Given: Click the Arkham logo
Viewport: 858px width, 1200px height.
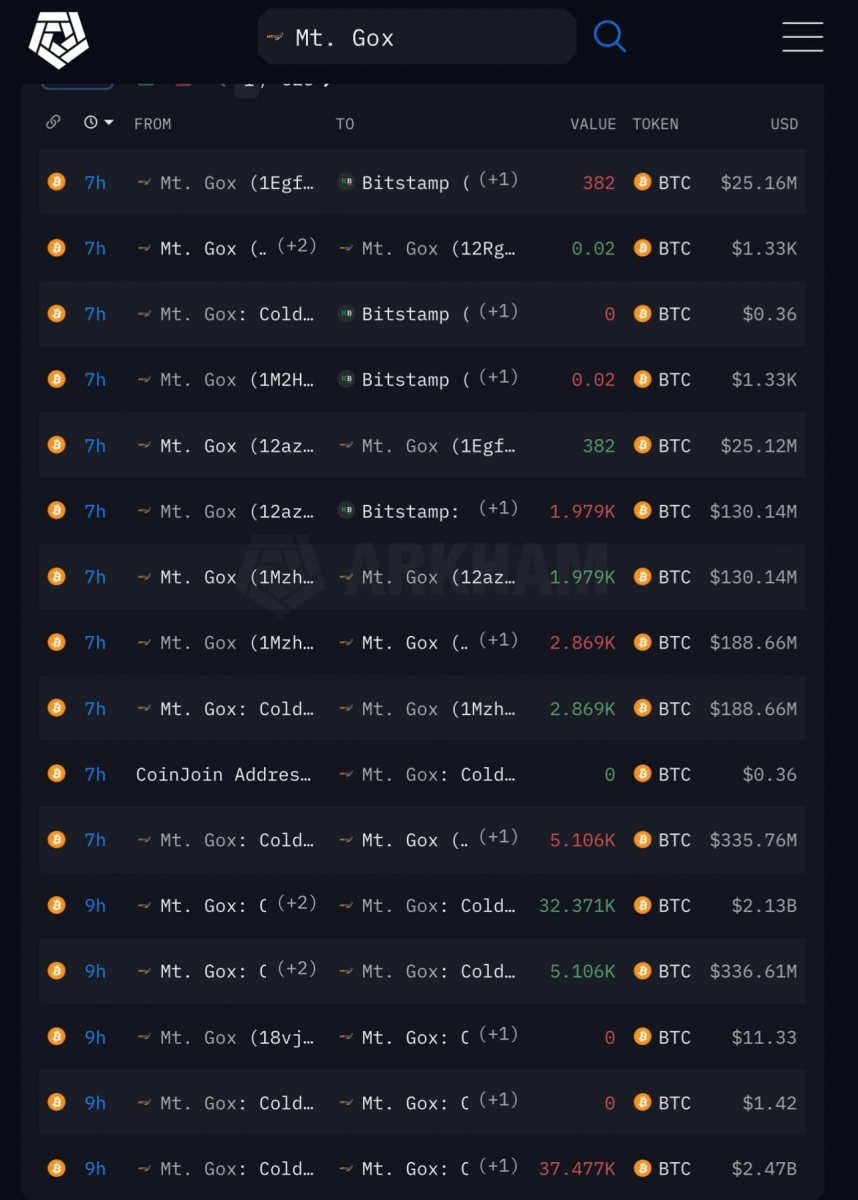Looking at the screenshot, I should coord(56,40).
